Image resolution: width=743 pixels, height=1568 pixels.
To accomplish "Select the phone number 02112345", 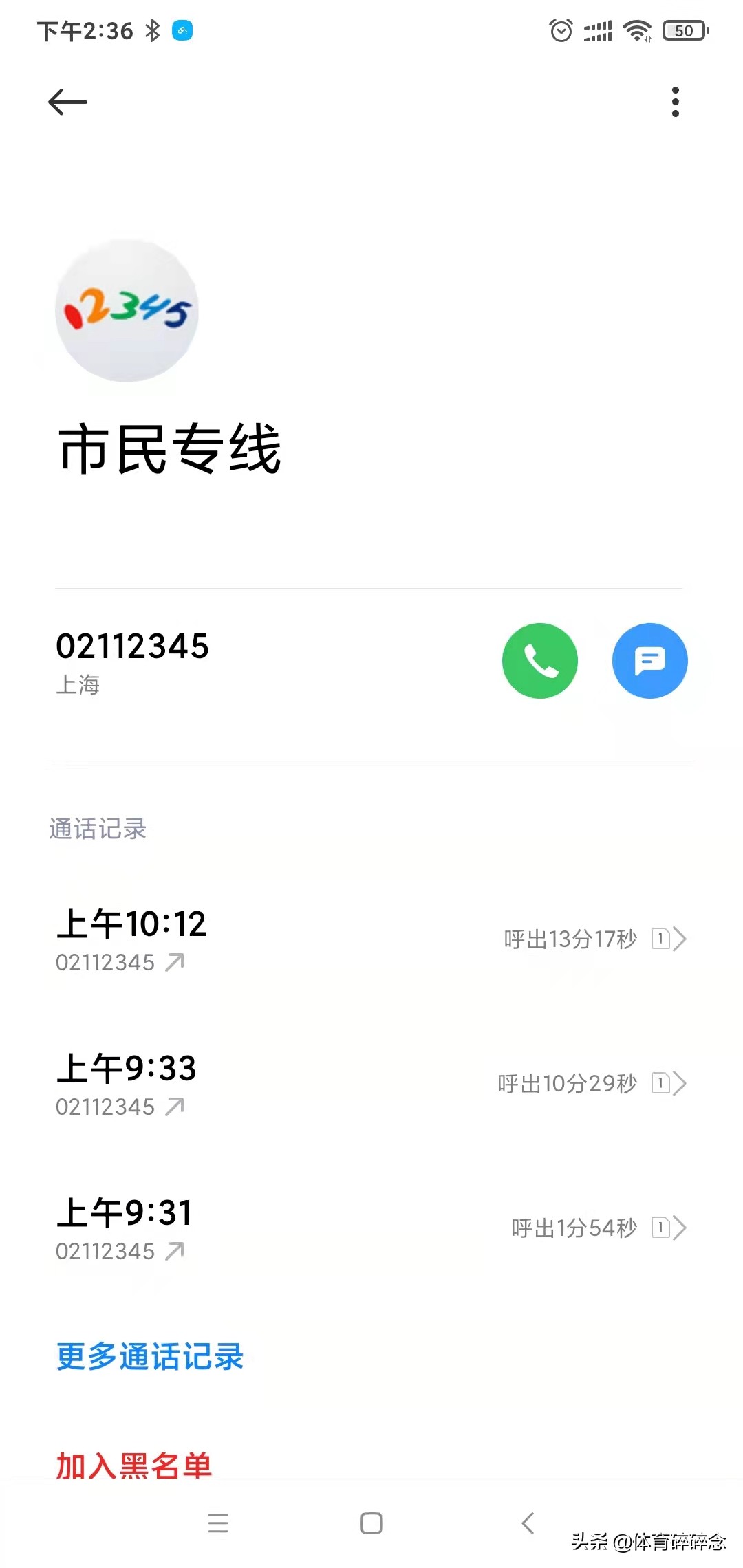I will (133, 645).
